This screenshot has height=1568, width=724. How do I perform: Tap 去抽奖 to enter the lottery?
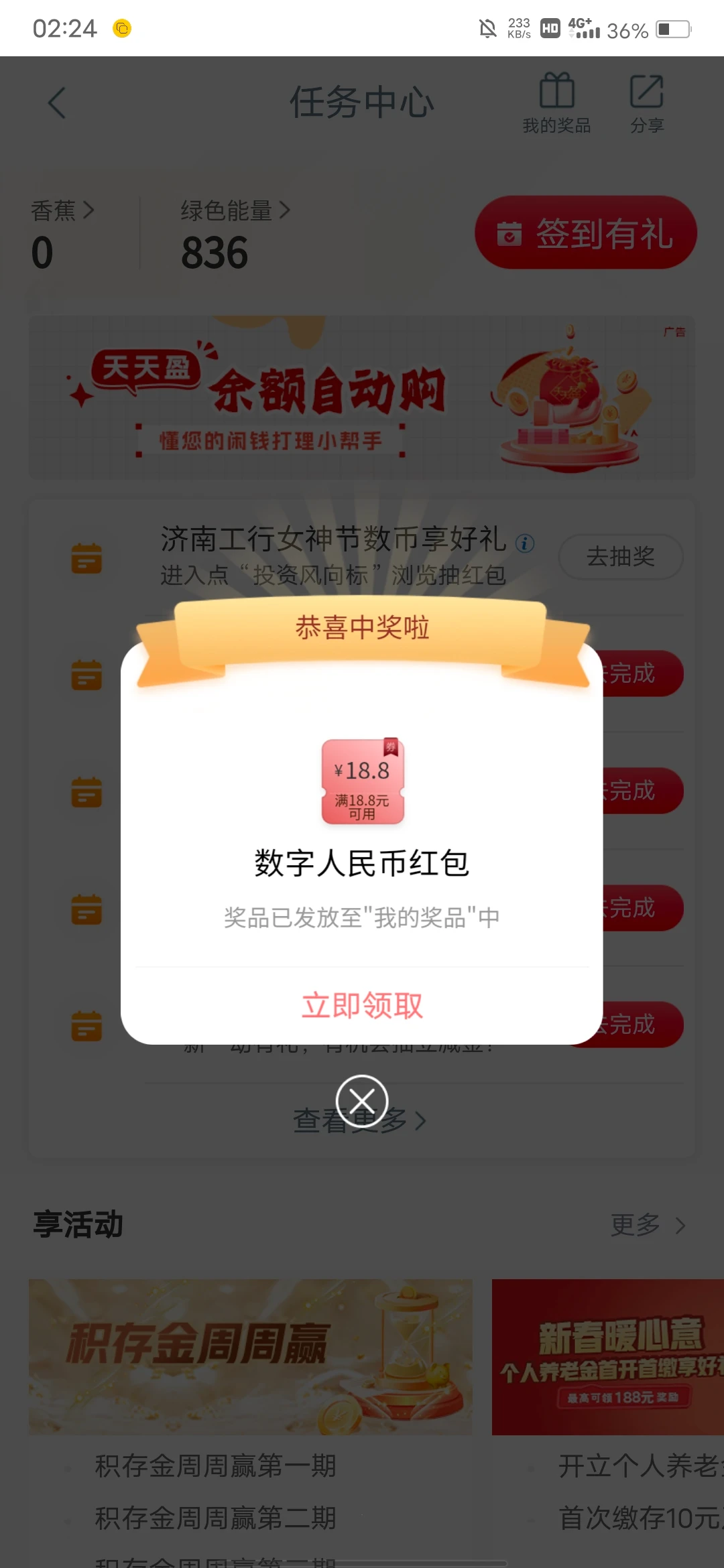(x=620, y=557)
